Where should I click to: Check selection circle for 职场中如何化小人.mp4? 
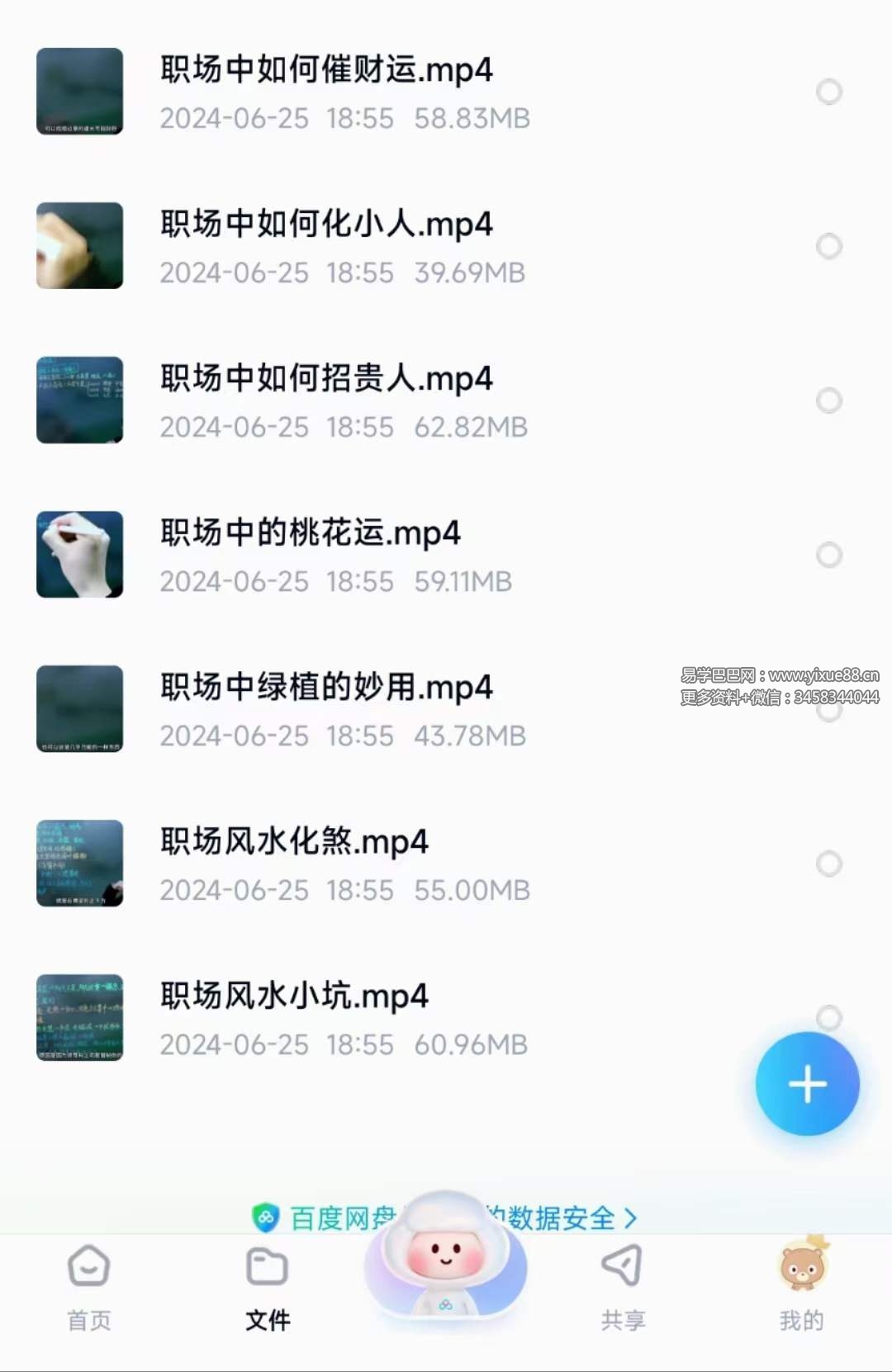click(829, 246)
